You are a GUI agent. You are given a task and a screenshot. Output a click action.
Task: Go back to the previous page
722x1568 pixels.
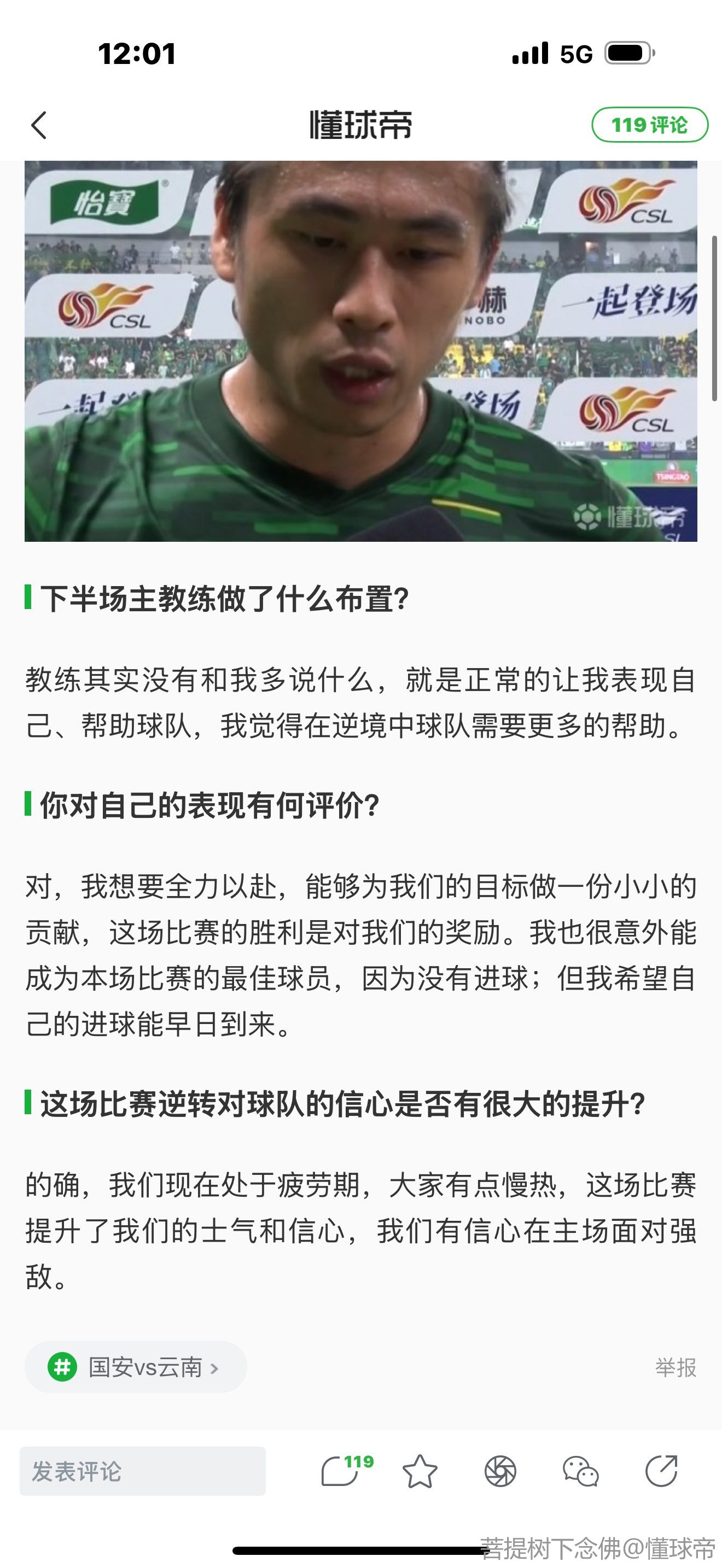coord(39,125)
